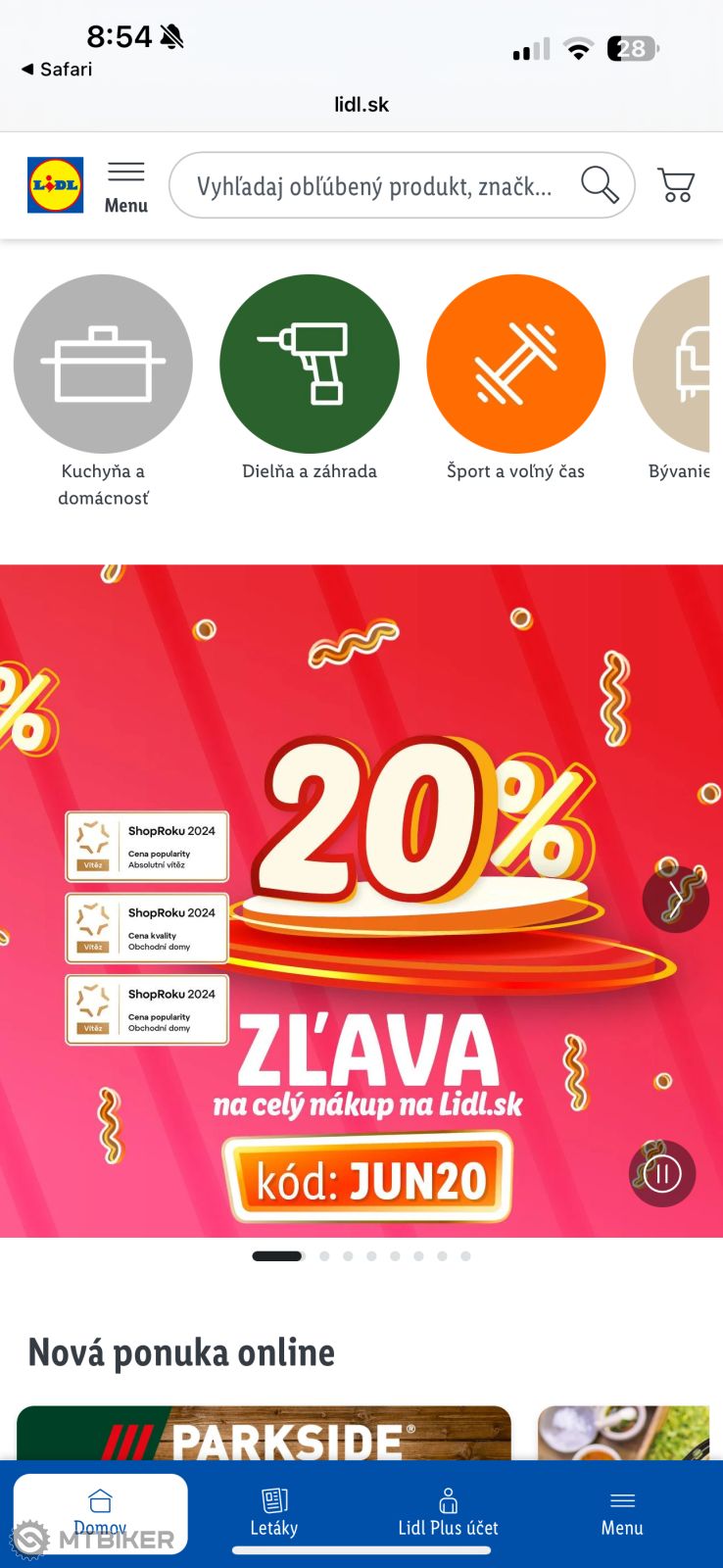This screenshot has width=723, height=1568.
Task: Select second carousel page dot
Action: click(324, 1256)
